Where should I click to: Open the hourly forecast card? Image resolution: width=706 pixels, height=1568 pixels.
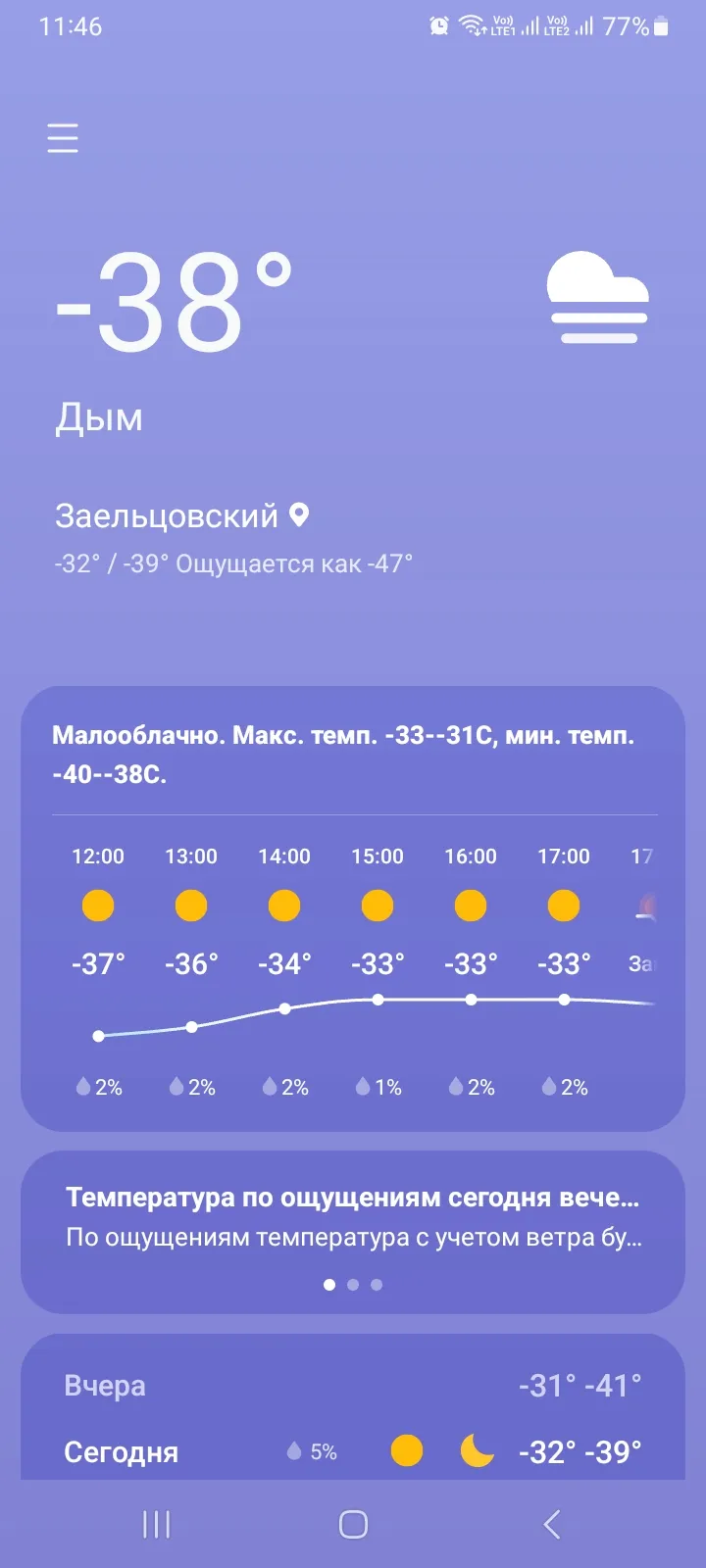point(353,970)
